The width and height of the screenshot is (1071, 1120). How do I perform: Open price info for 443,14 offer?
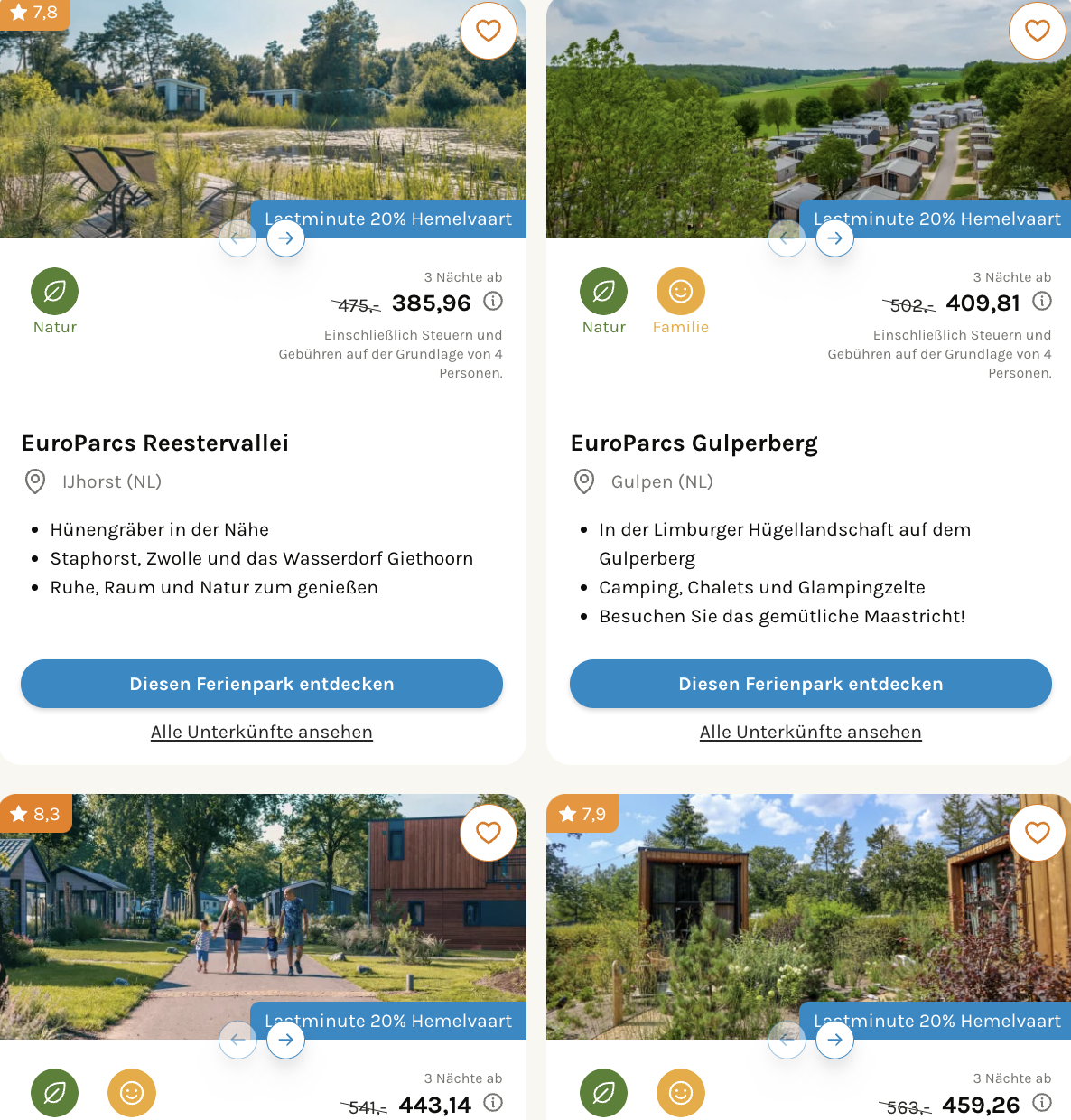[x=493, y=1103]
